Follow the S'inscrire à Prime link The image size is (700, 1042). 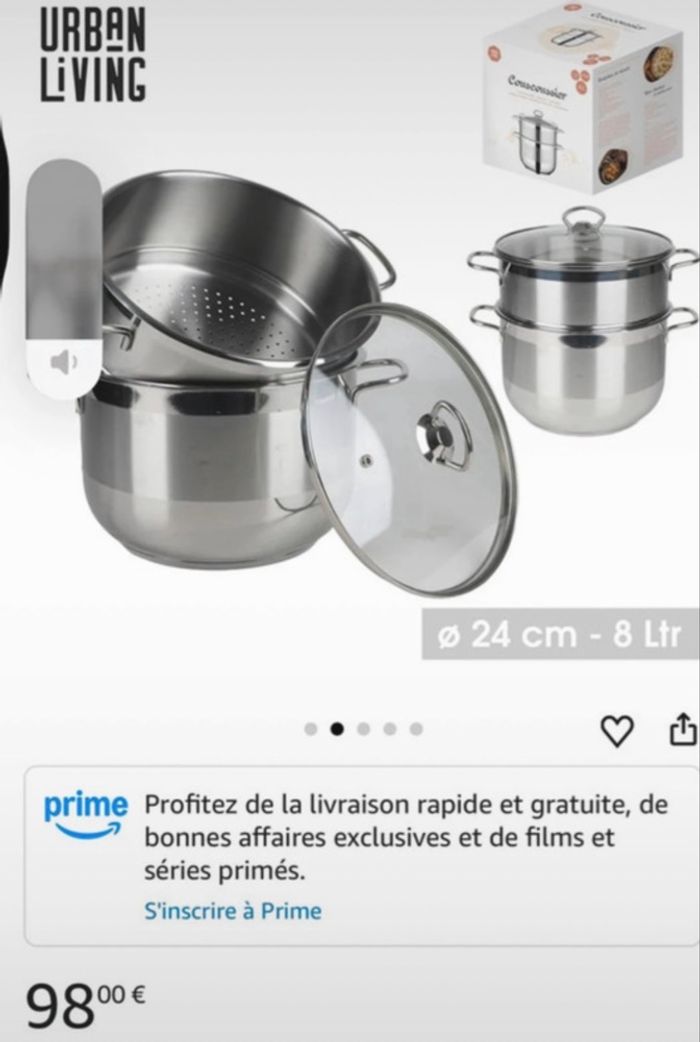233,911
